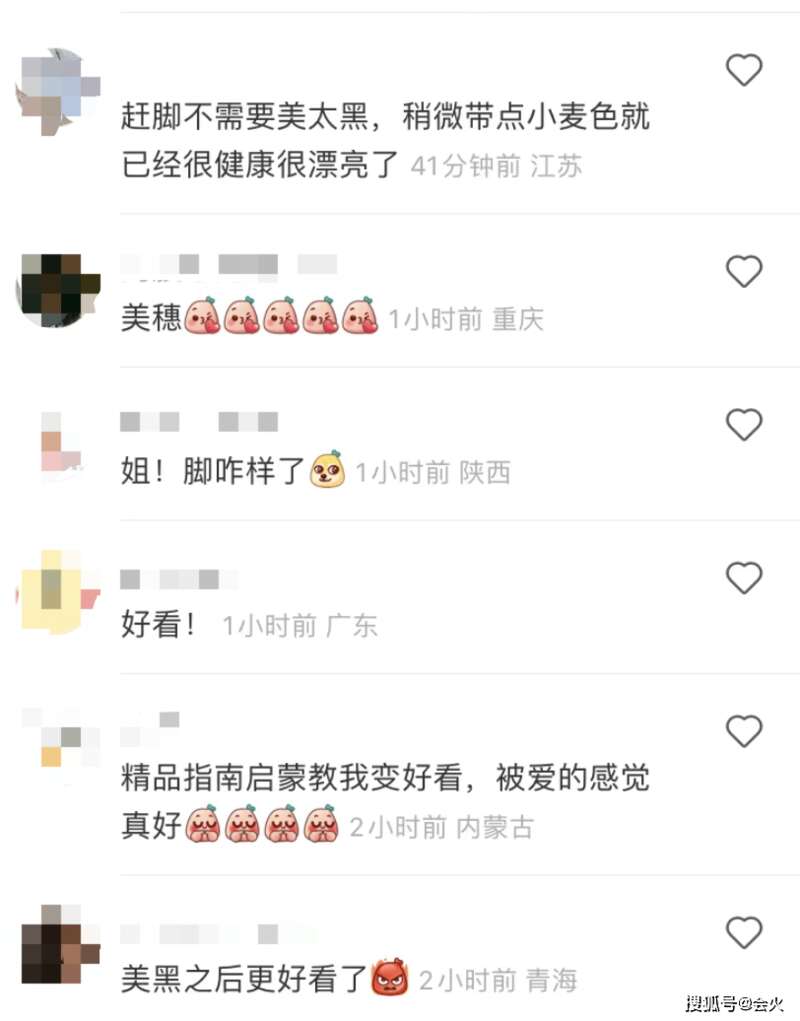Like the 好看！ comment from 广东
This screenshot has height=1021, width=800.
point(743,578)
